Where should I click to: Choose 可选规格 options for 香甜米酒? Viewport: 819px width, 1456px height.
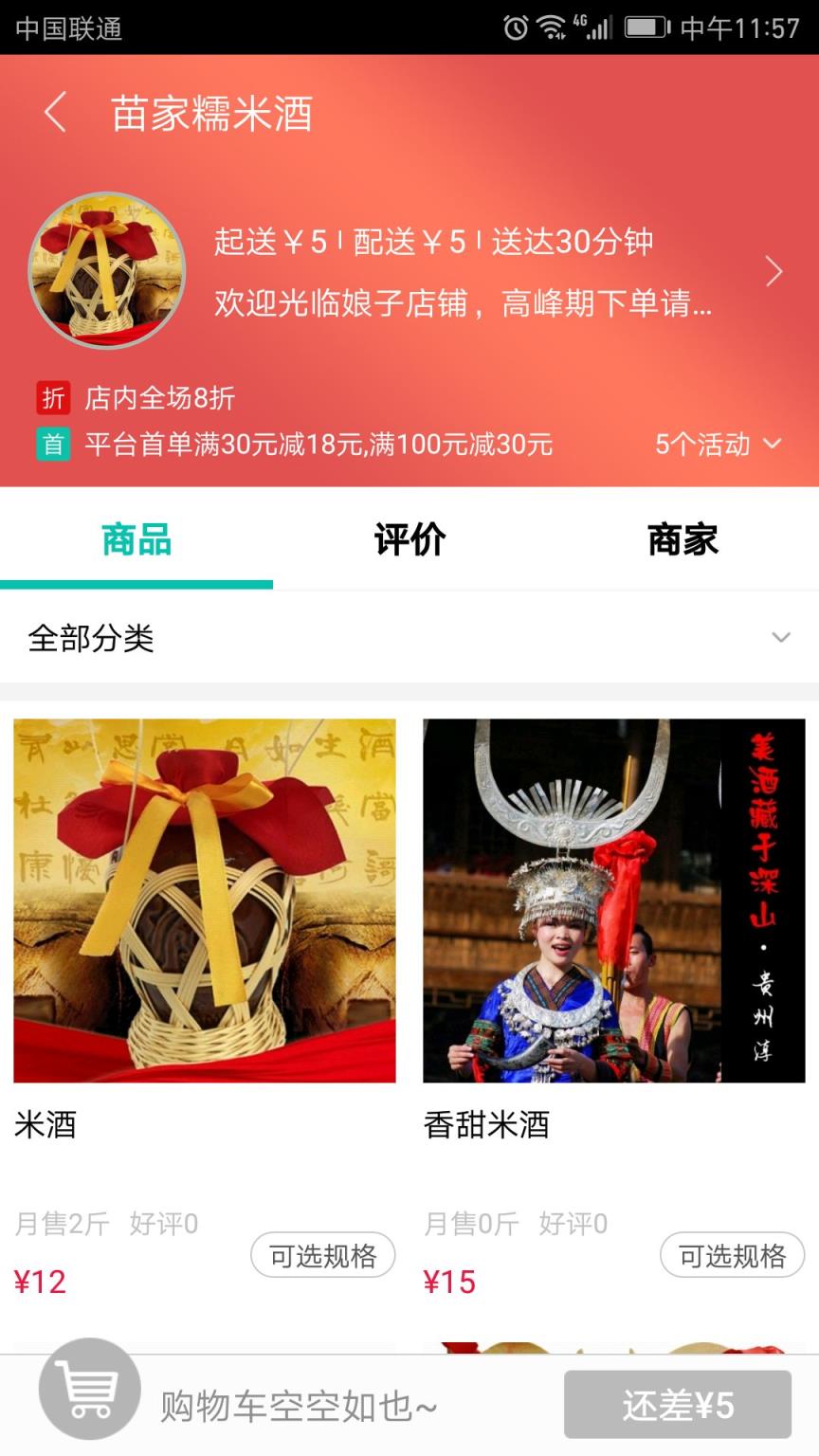731,1254
